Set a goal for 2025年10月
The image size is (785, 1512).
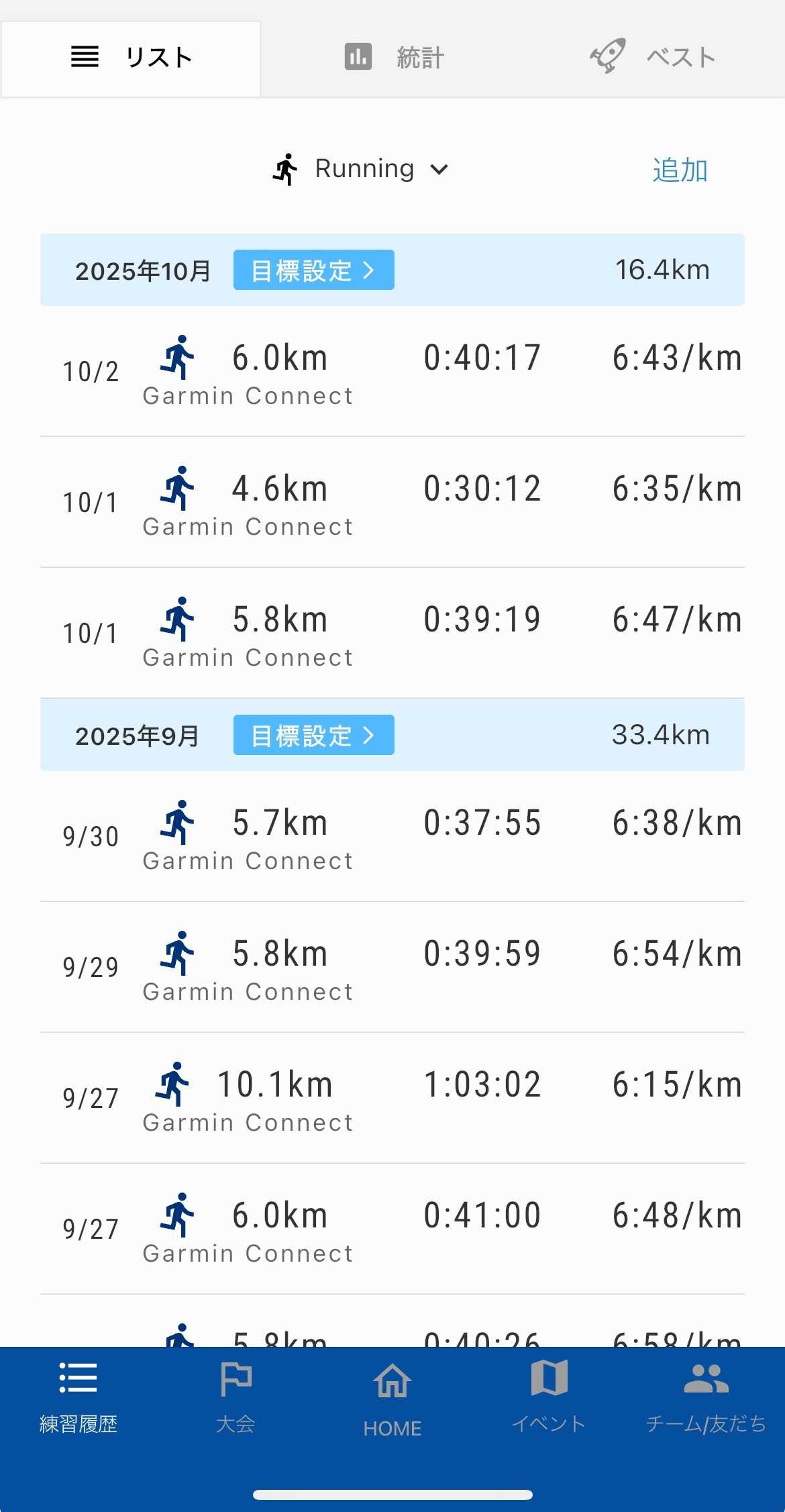[x=313, y=270]
